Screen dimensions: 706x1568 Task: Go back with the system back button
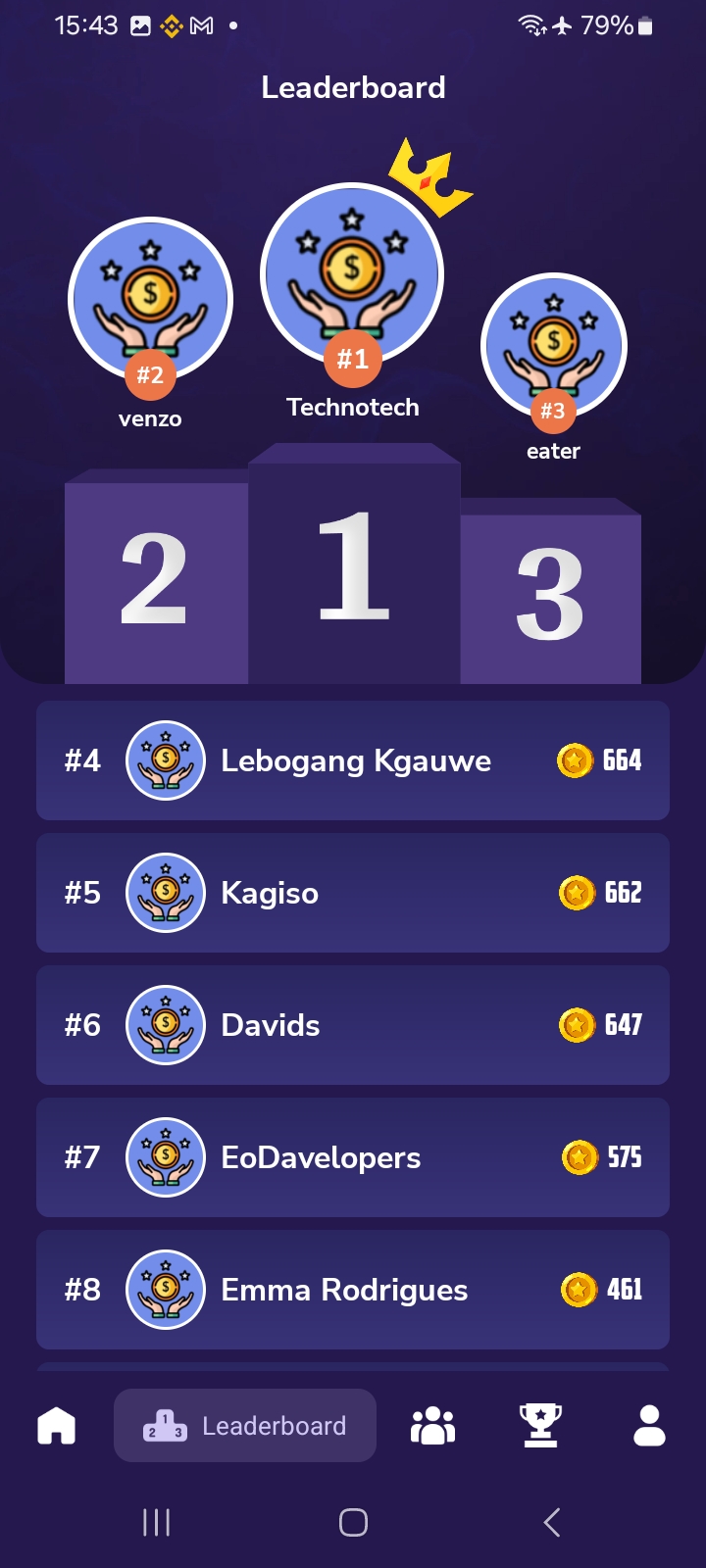point(551,1522)
